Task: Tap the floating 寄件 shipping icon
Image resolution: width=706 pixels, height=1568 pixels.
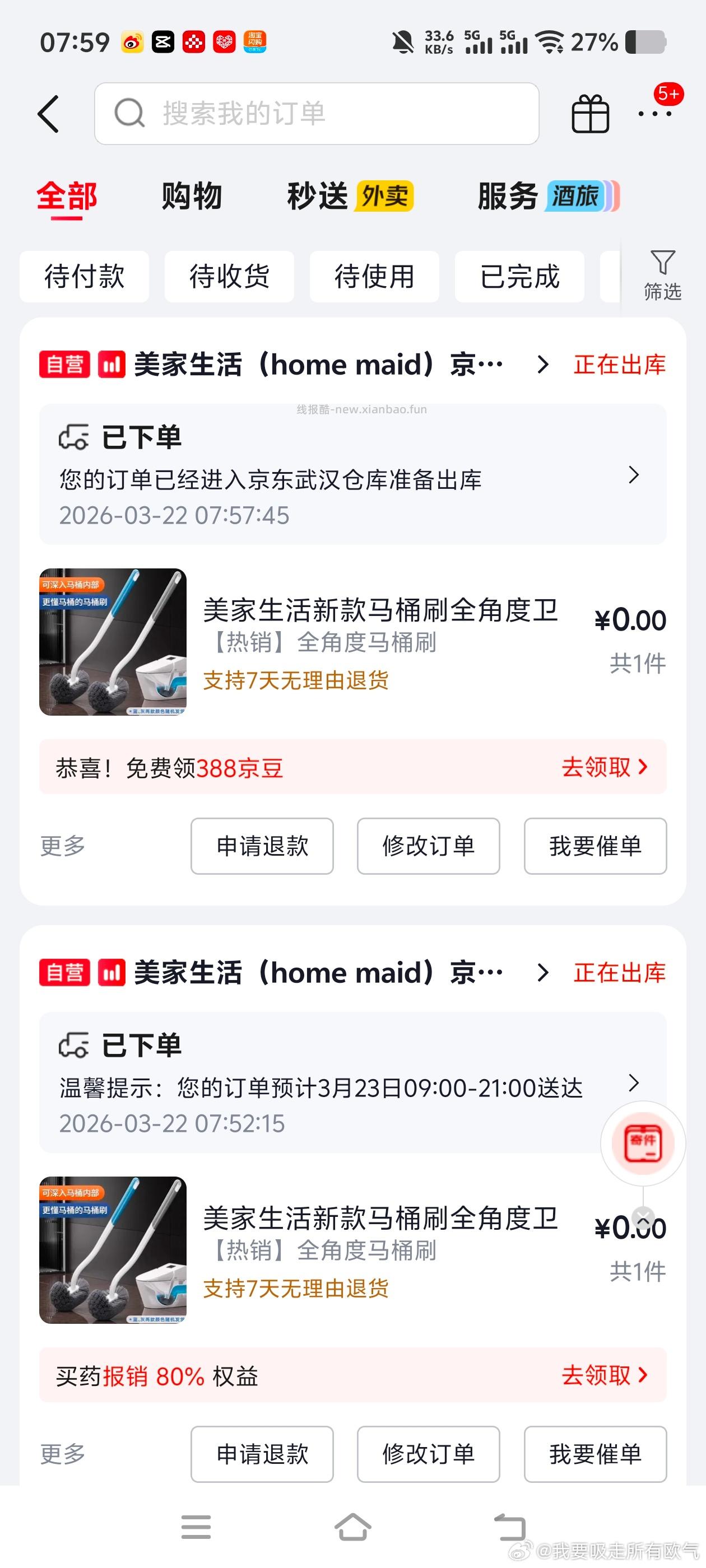Action: [x=643, y=1144]
